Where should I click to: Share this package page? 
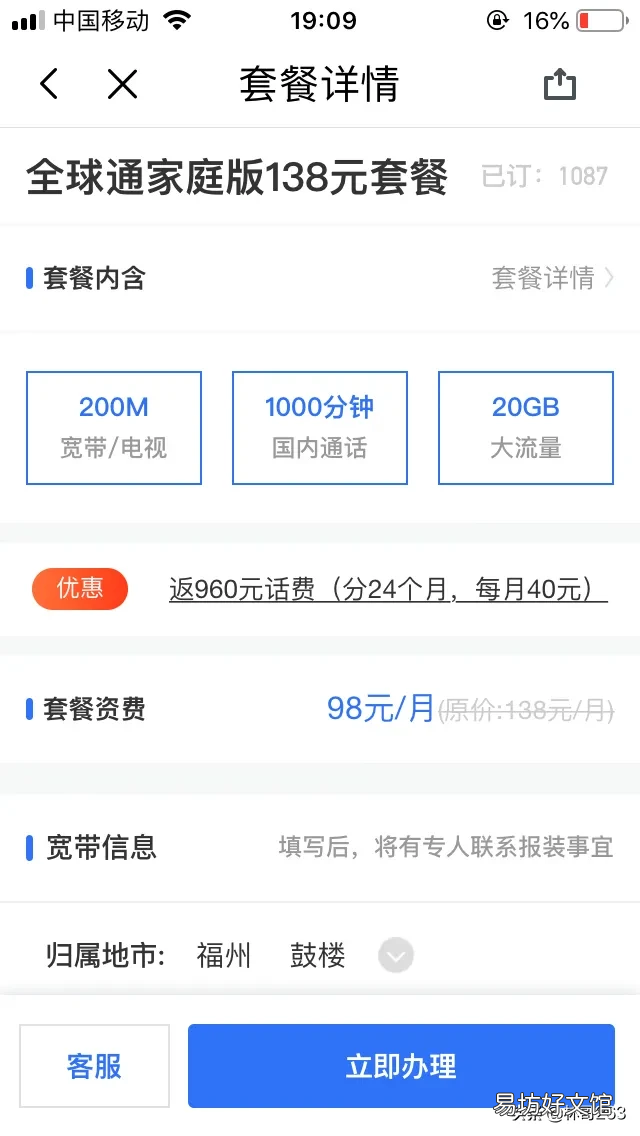pos(559,84)
